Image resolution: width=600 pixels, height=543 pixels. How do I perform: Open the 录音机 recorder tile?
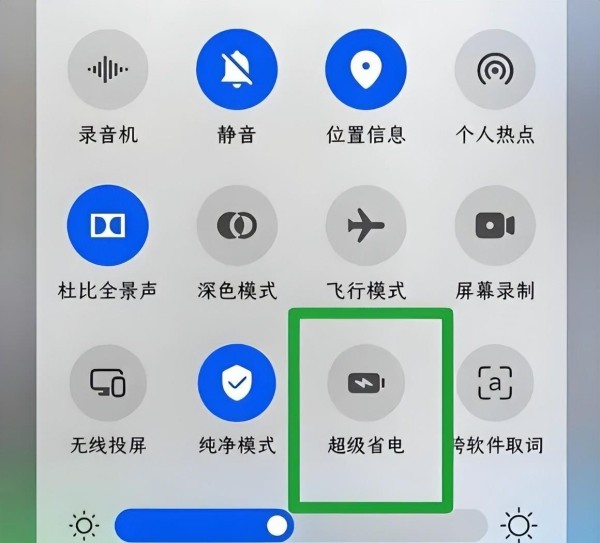(108, 70)
